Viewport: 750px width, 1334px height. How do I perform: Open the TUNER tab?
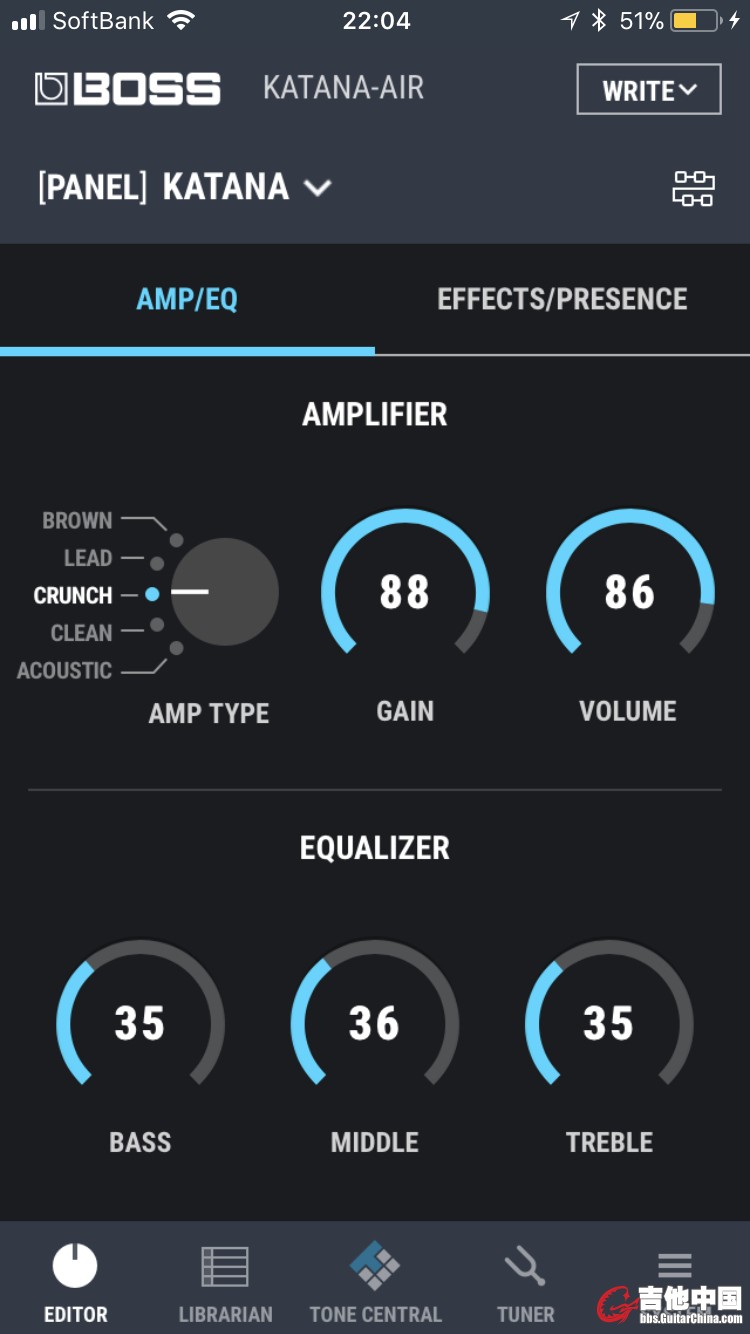tap(525, 1283)
